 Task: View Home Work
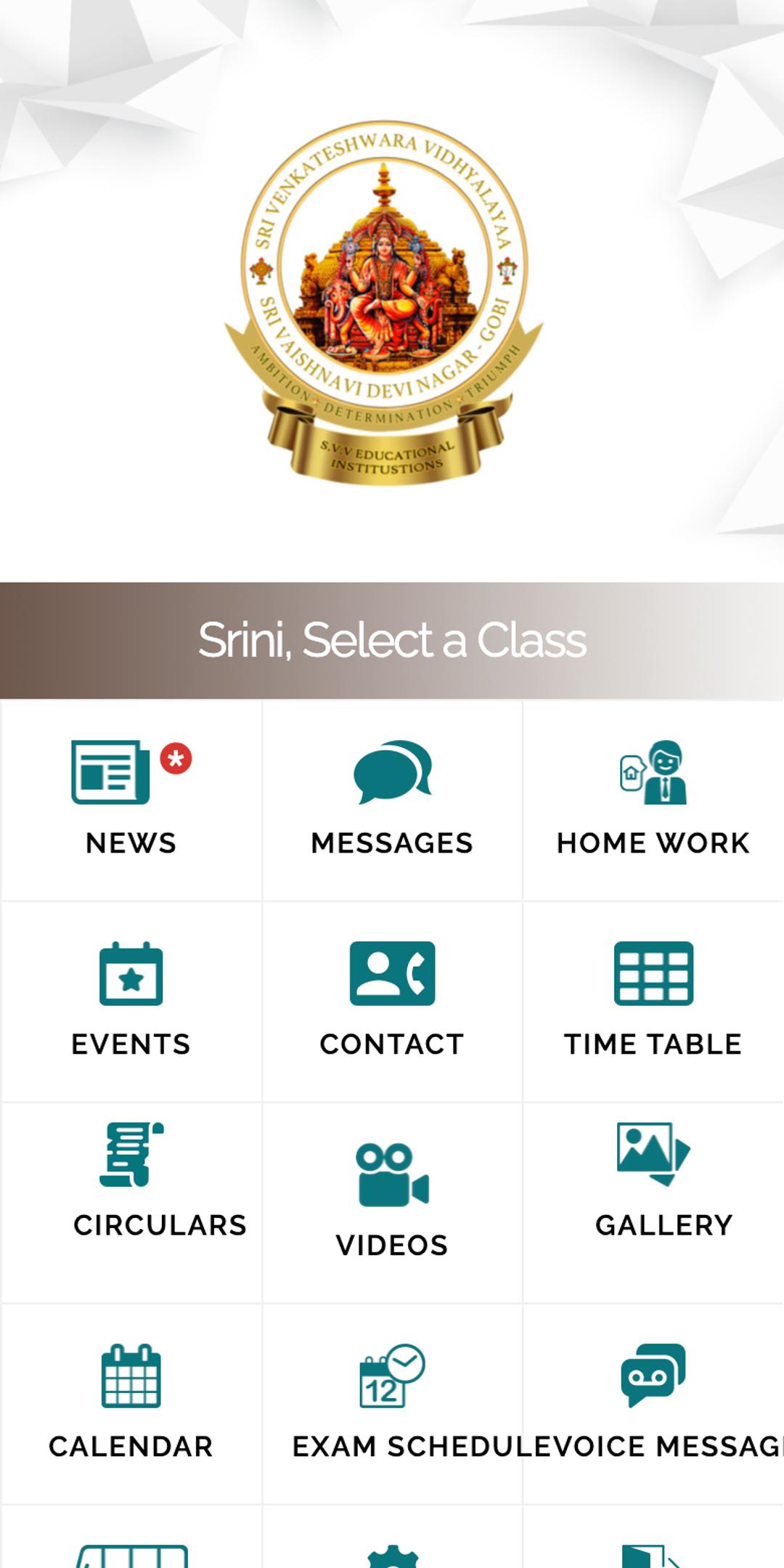click(653, 800)
